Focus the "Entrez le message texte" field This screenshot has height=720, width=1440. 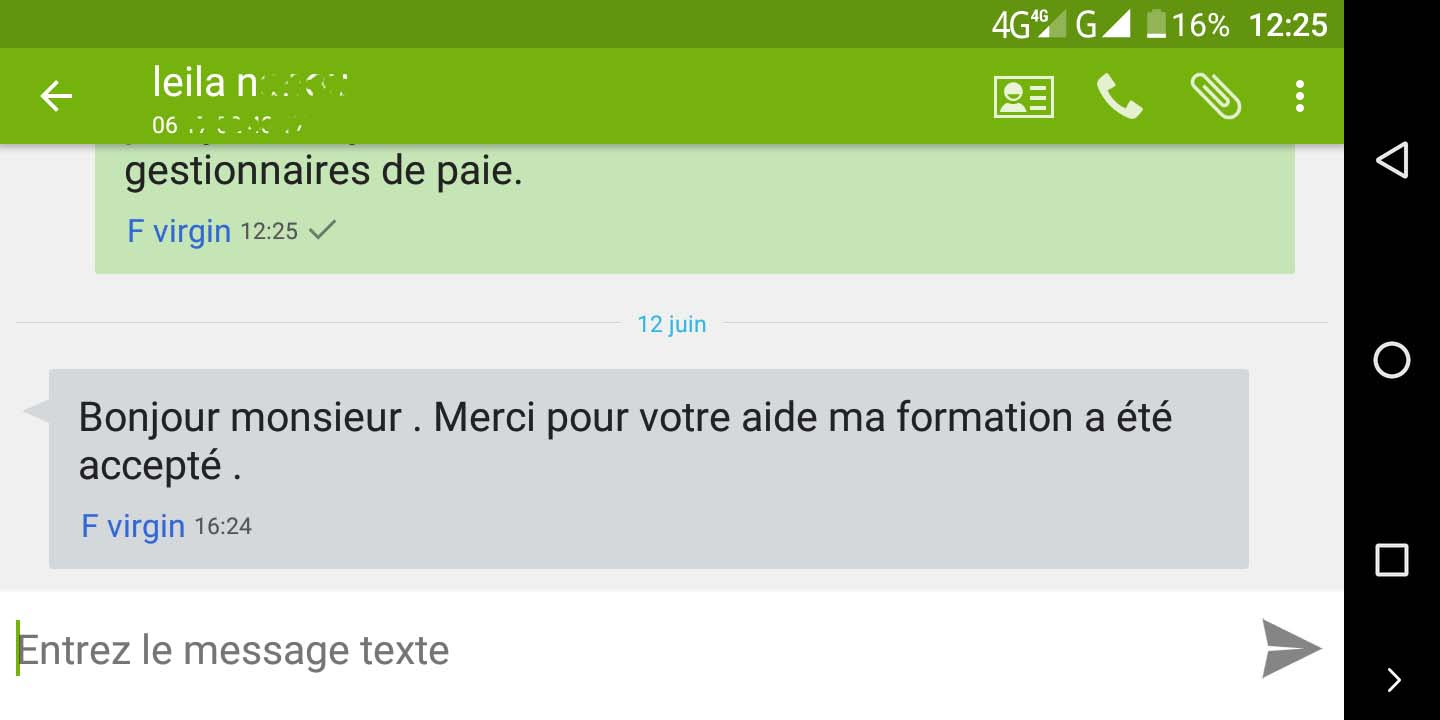[620, 651]
